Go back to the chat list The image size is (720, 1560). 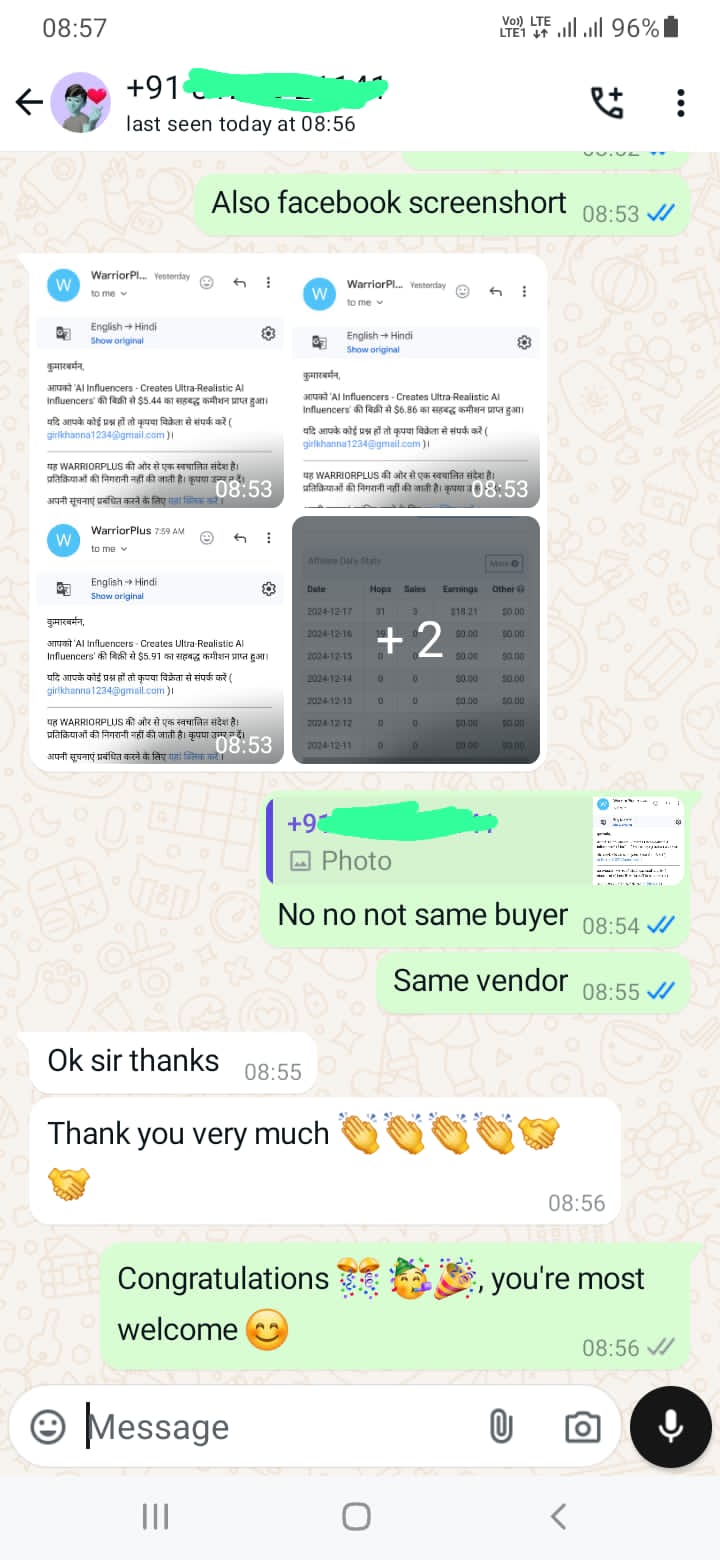coord(29,102)
